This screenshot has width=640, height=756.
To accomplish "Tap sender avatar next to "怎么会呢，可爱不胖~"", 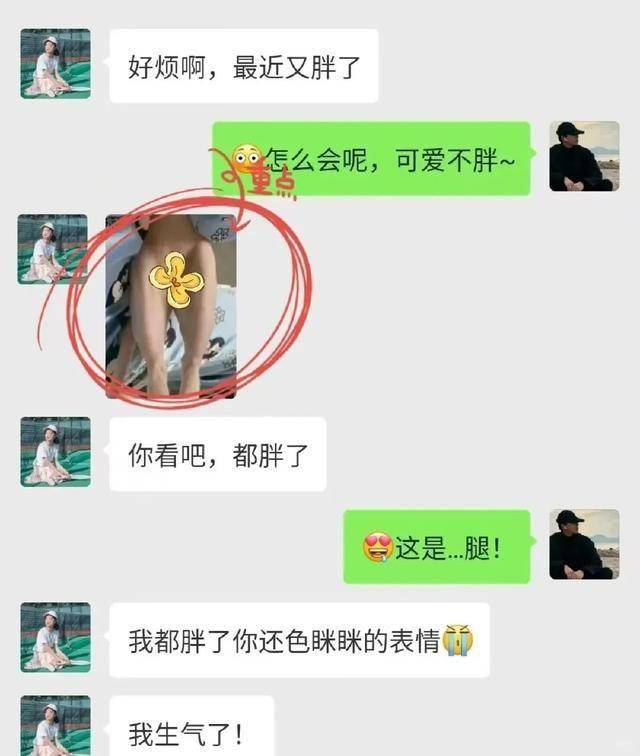I will (x=584, y=156).
